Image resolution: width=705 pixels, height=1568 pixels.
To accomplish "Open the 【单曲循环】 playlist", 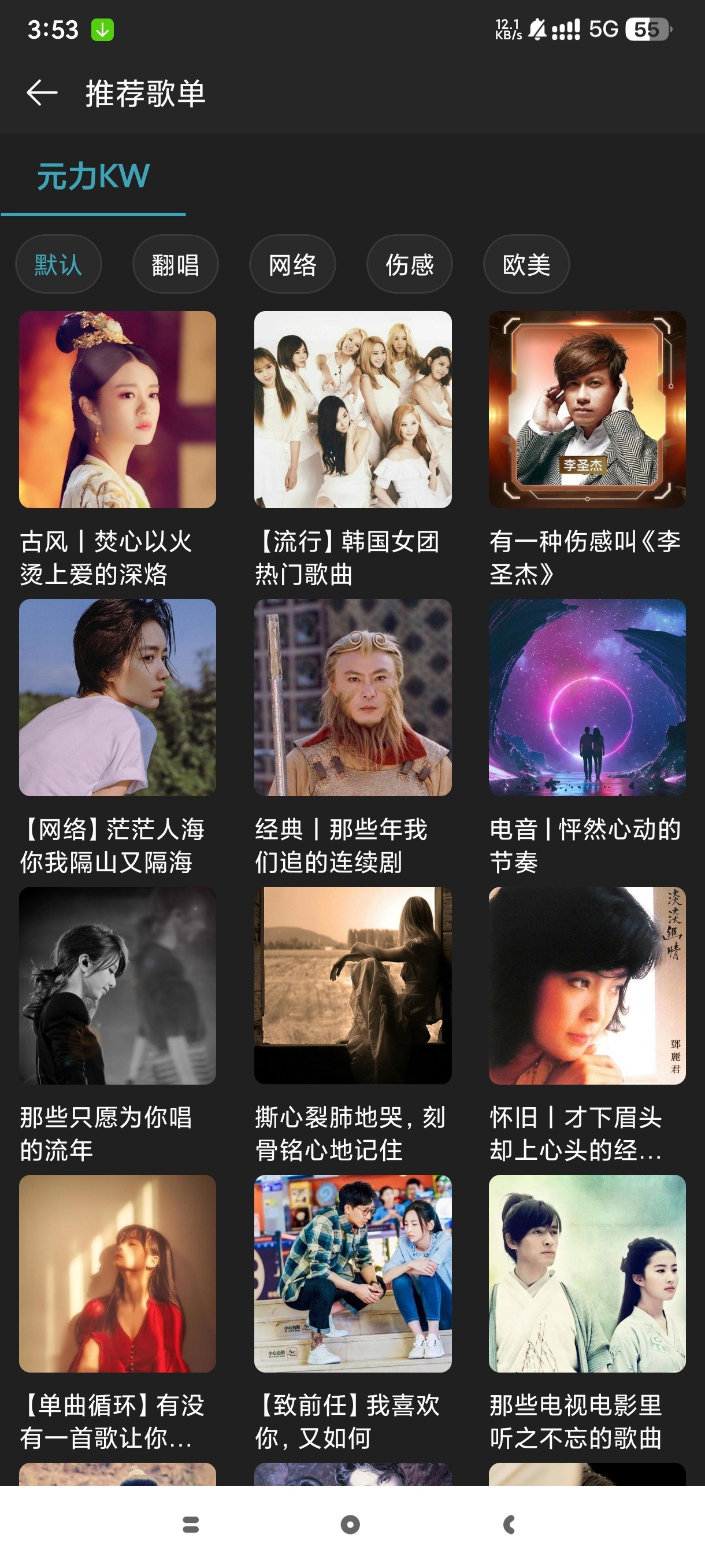I will click(117, 1273).
